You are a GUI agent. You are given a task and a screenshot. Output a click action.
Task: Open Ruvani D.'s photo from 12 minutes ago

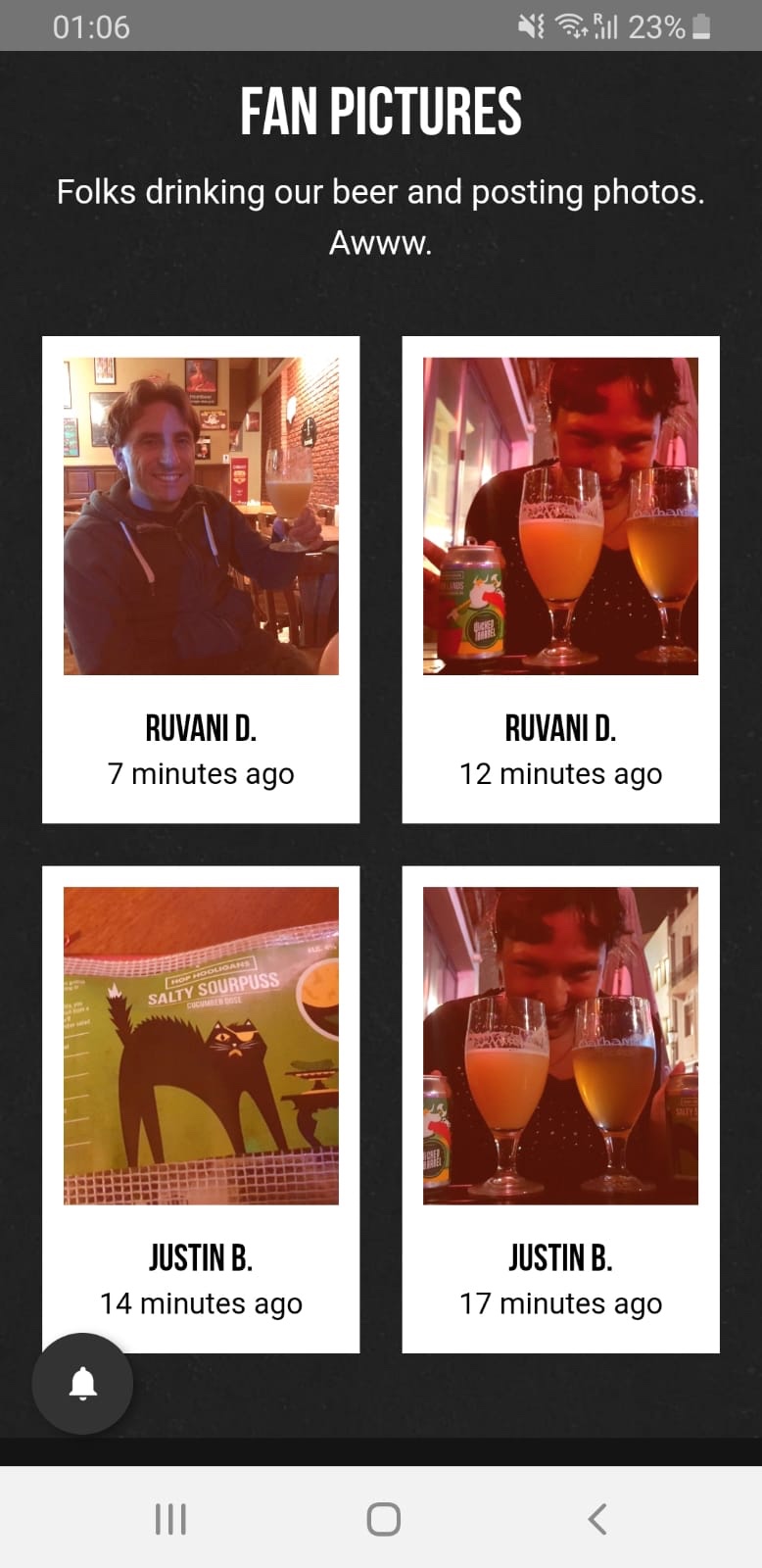point(560,516)
